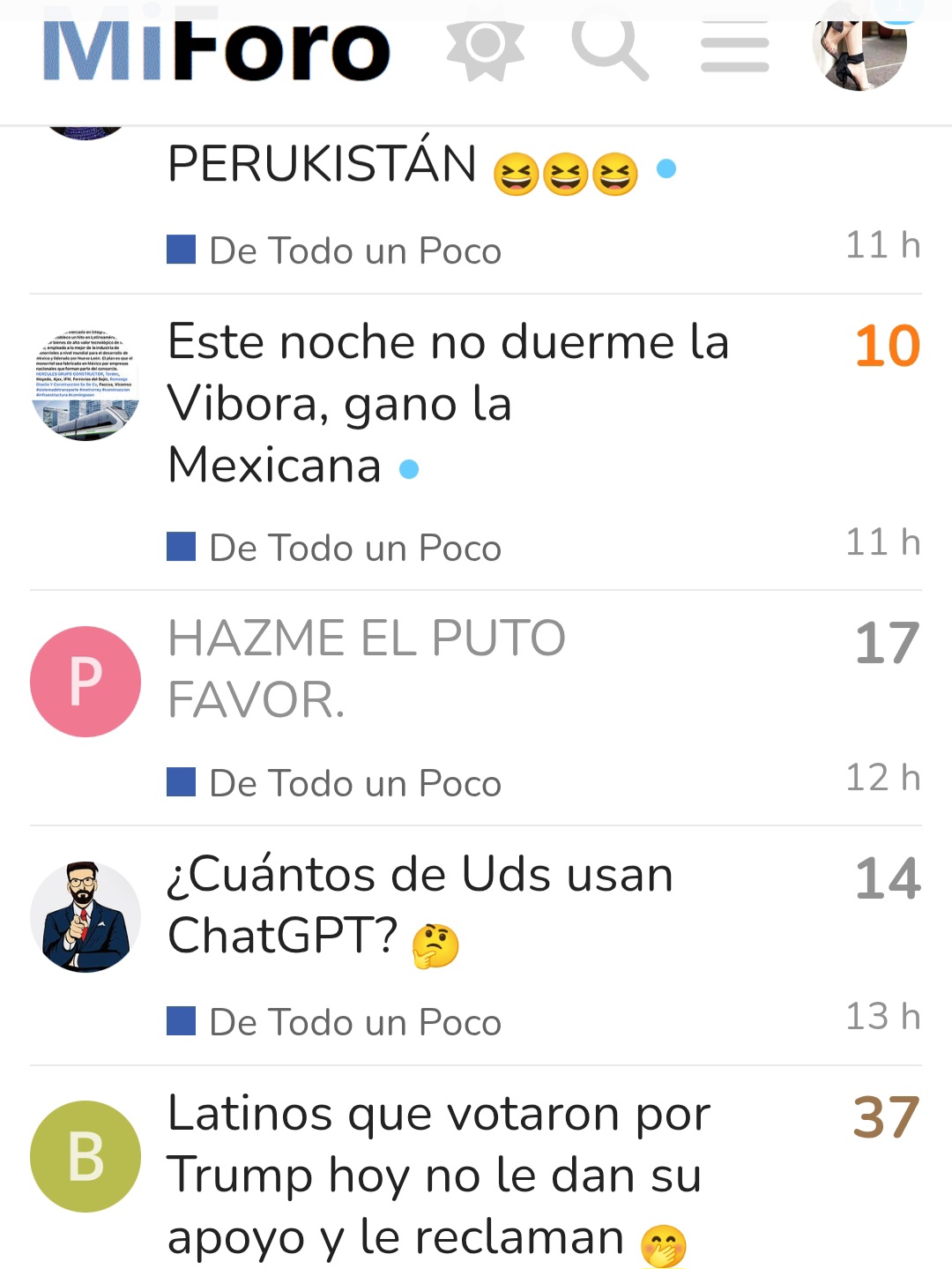Open your profile avatar menu
This screenshot has height=1269, width=952.
pyautogui.click(x=859, y=46)
